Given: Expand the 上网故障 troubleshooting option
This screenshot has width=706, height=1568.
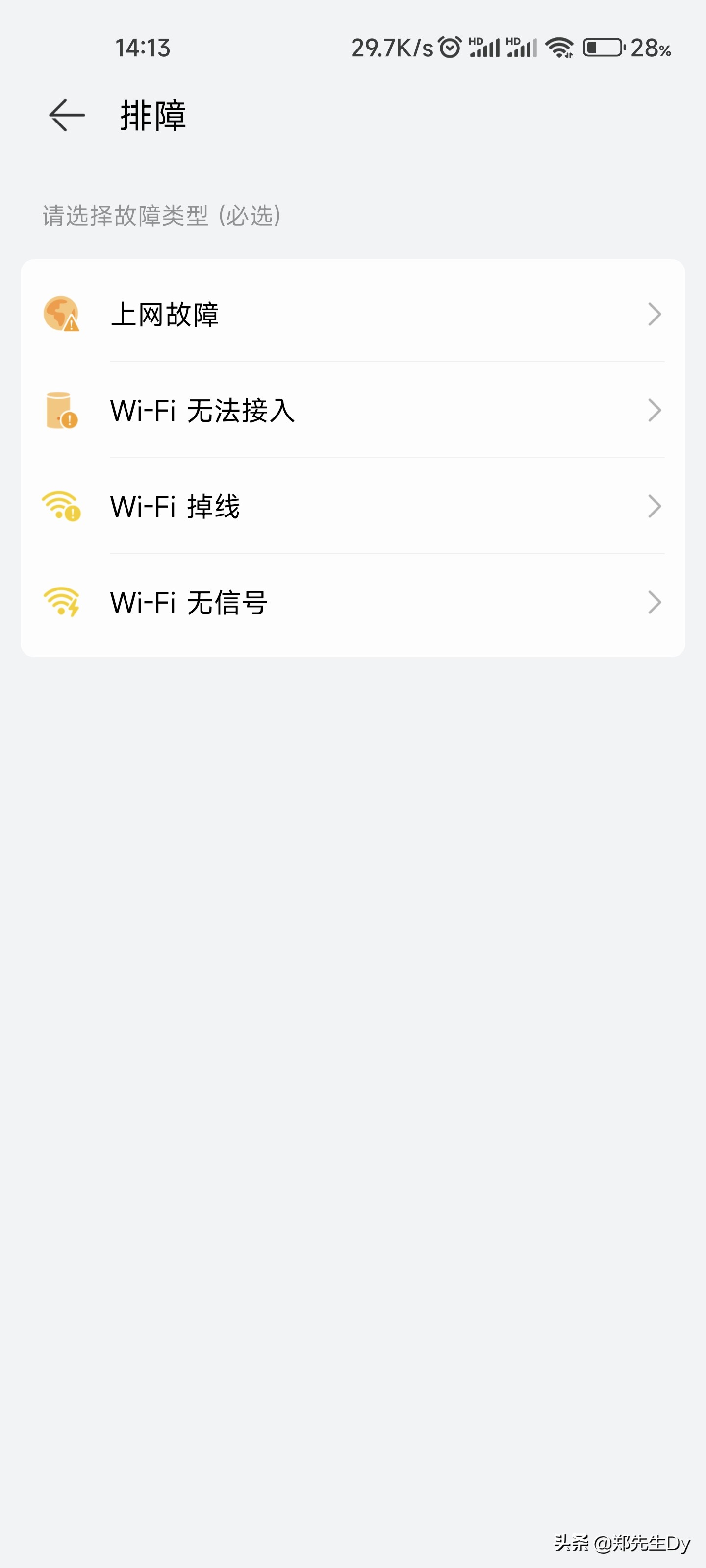Looking at the screenshot, I should [655, 314].
